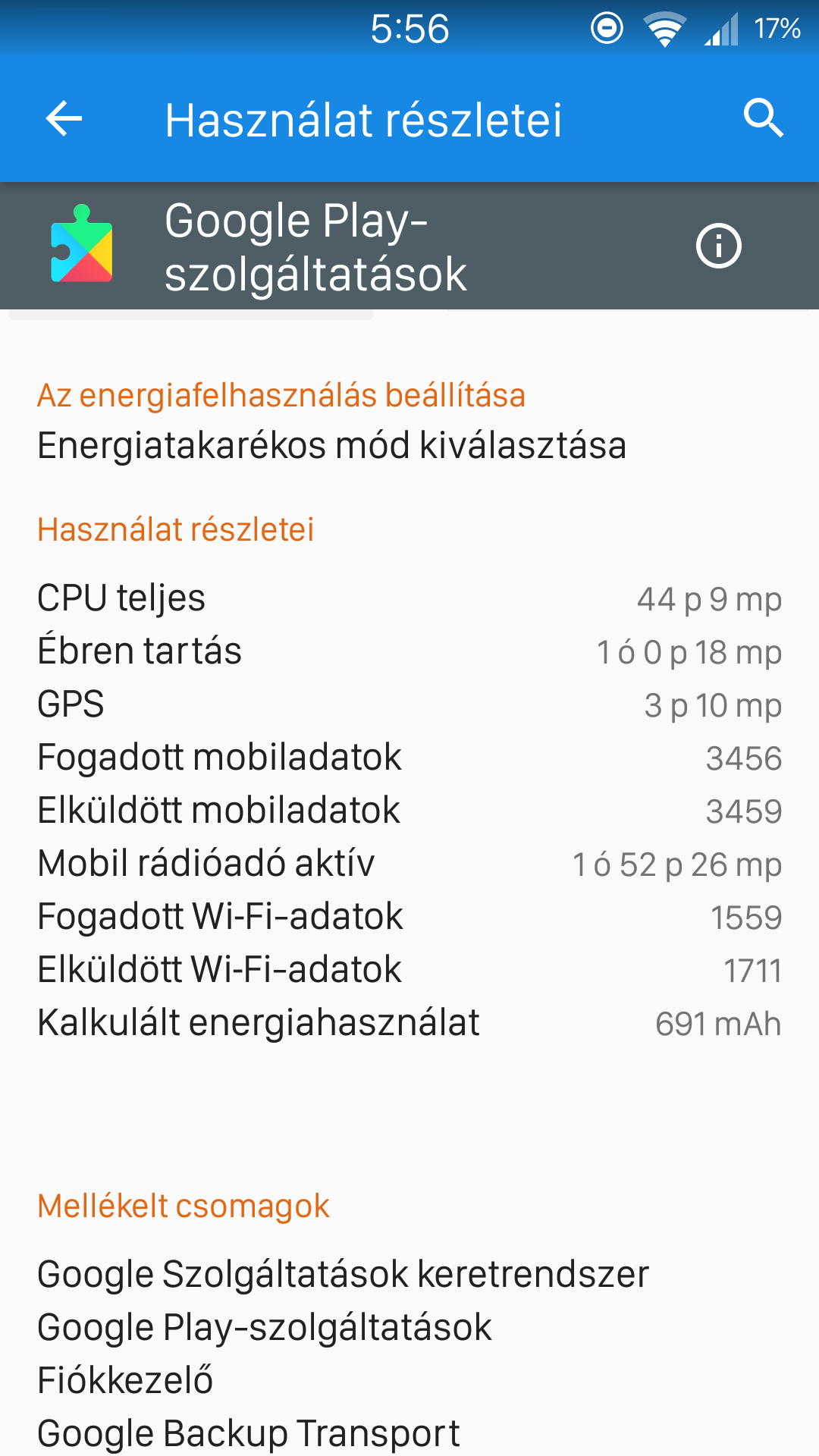Viewport: 819px width, 1456px height.
Task: Open app info for Google Play-szolgáltatások
Action: (718, 246)
